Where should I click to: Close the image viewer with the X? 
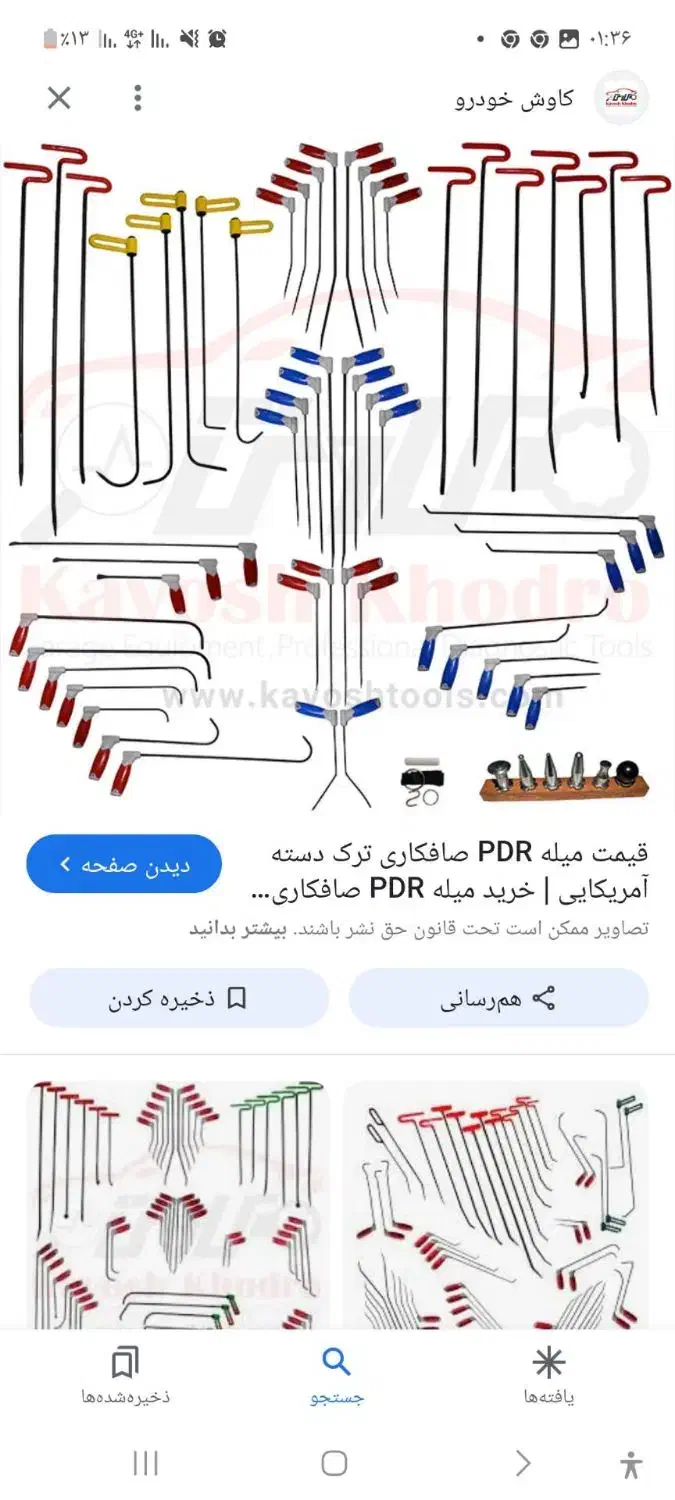point(59,98)
